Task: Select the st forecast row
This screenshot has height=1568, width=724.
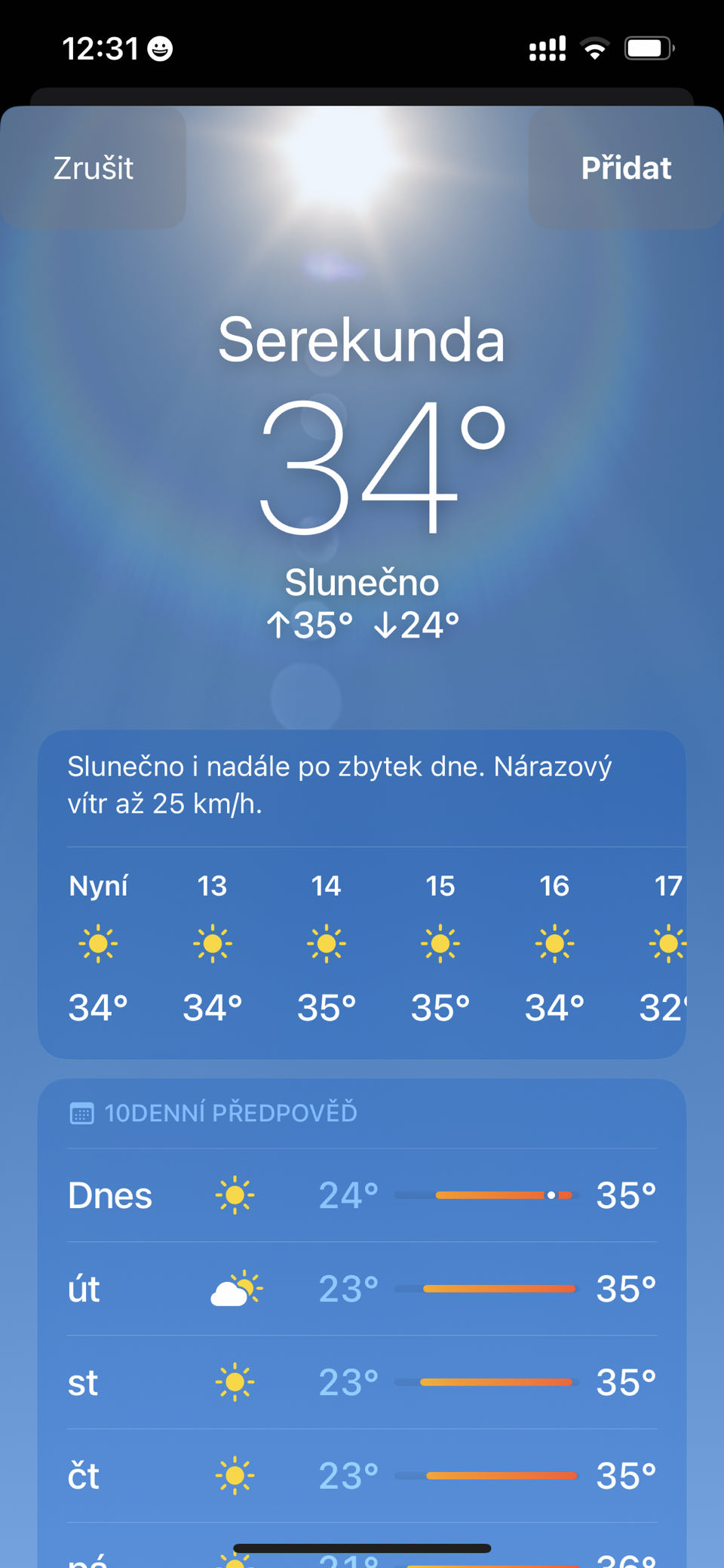Action: (362, 1382)
